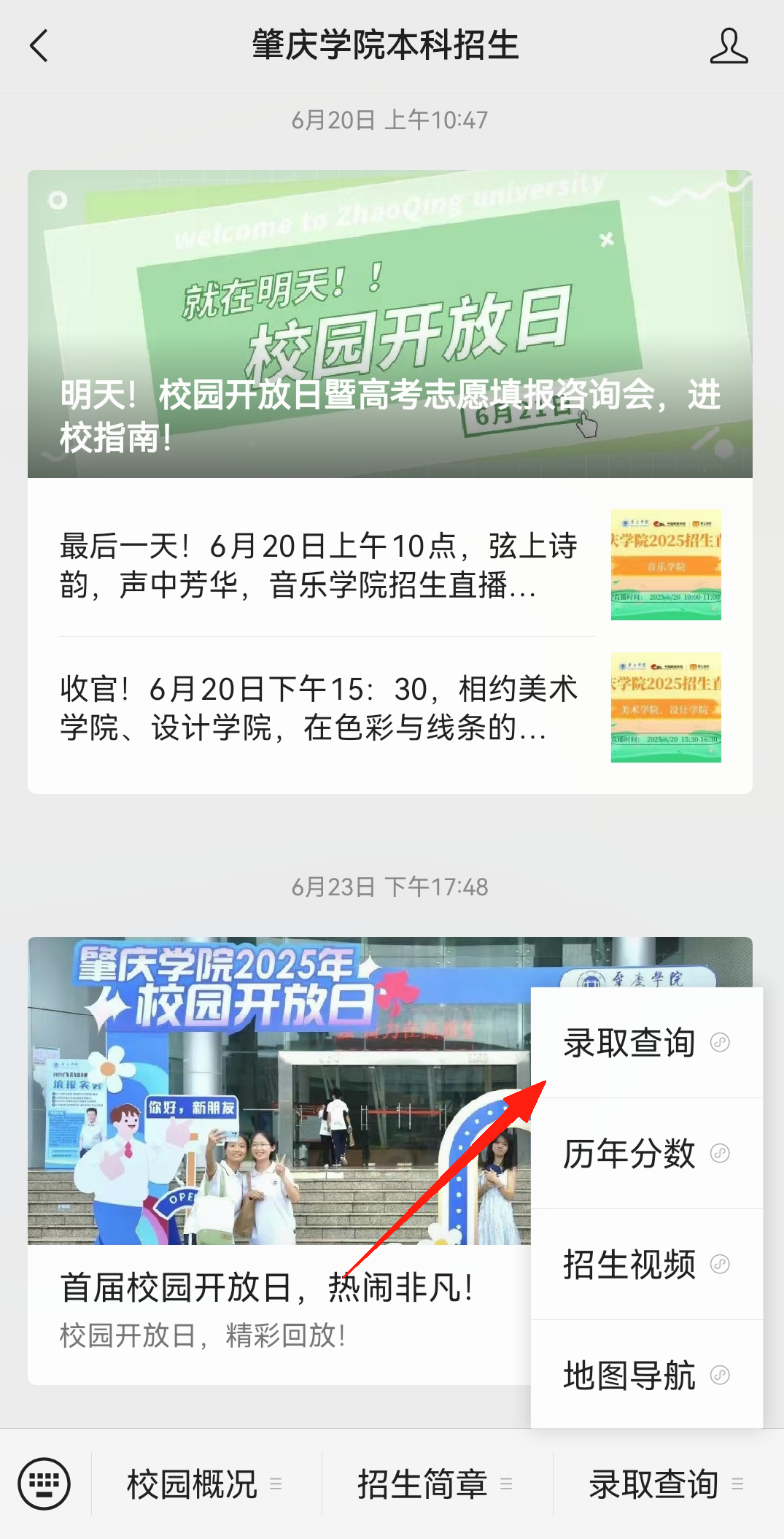
Task: Select 历年分数 from the popup menu
Action: [x=645, y=1154]
